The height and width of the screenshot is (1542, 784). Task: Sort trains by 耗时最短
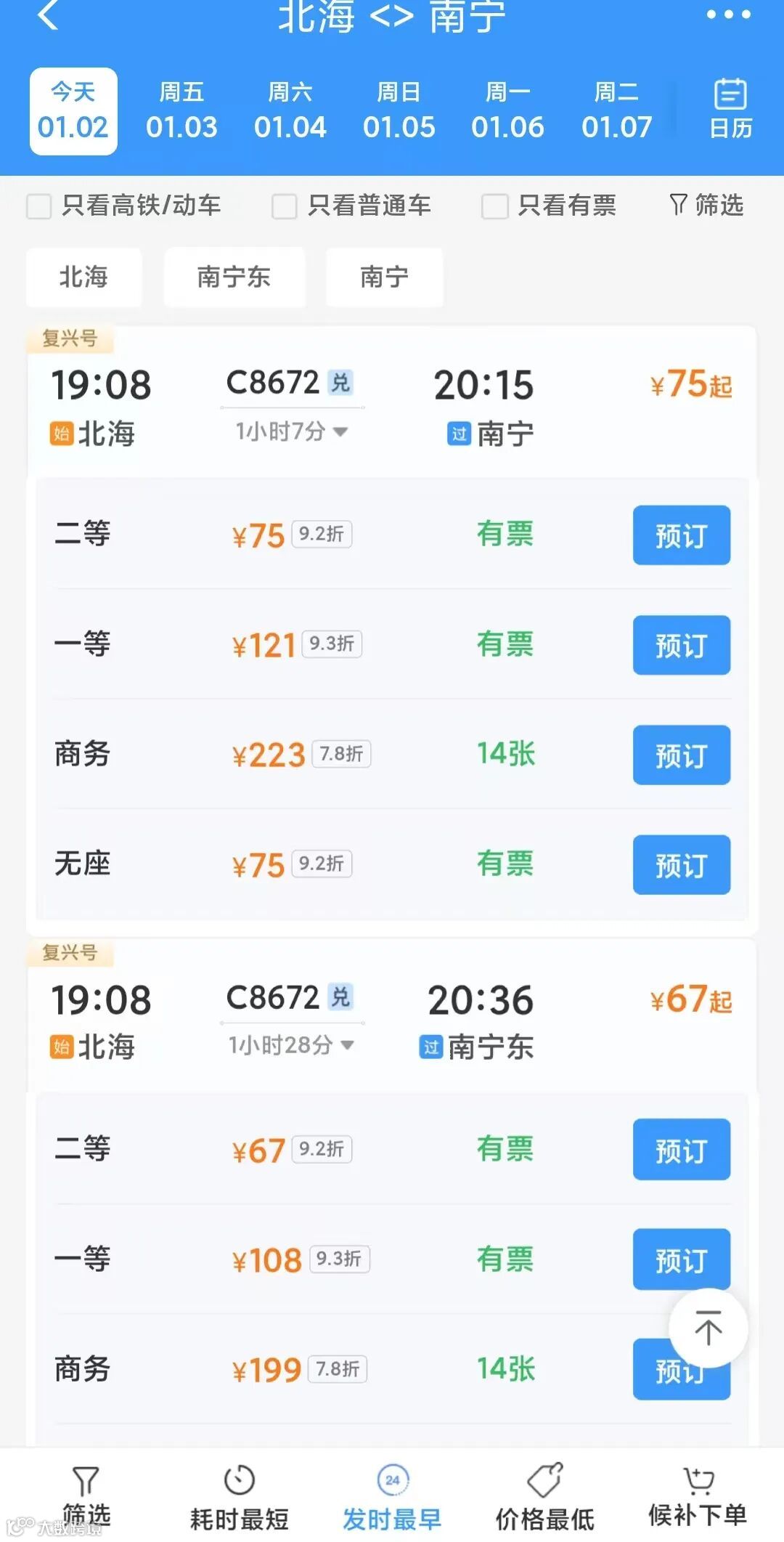point(239,1498)
